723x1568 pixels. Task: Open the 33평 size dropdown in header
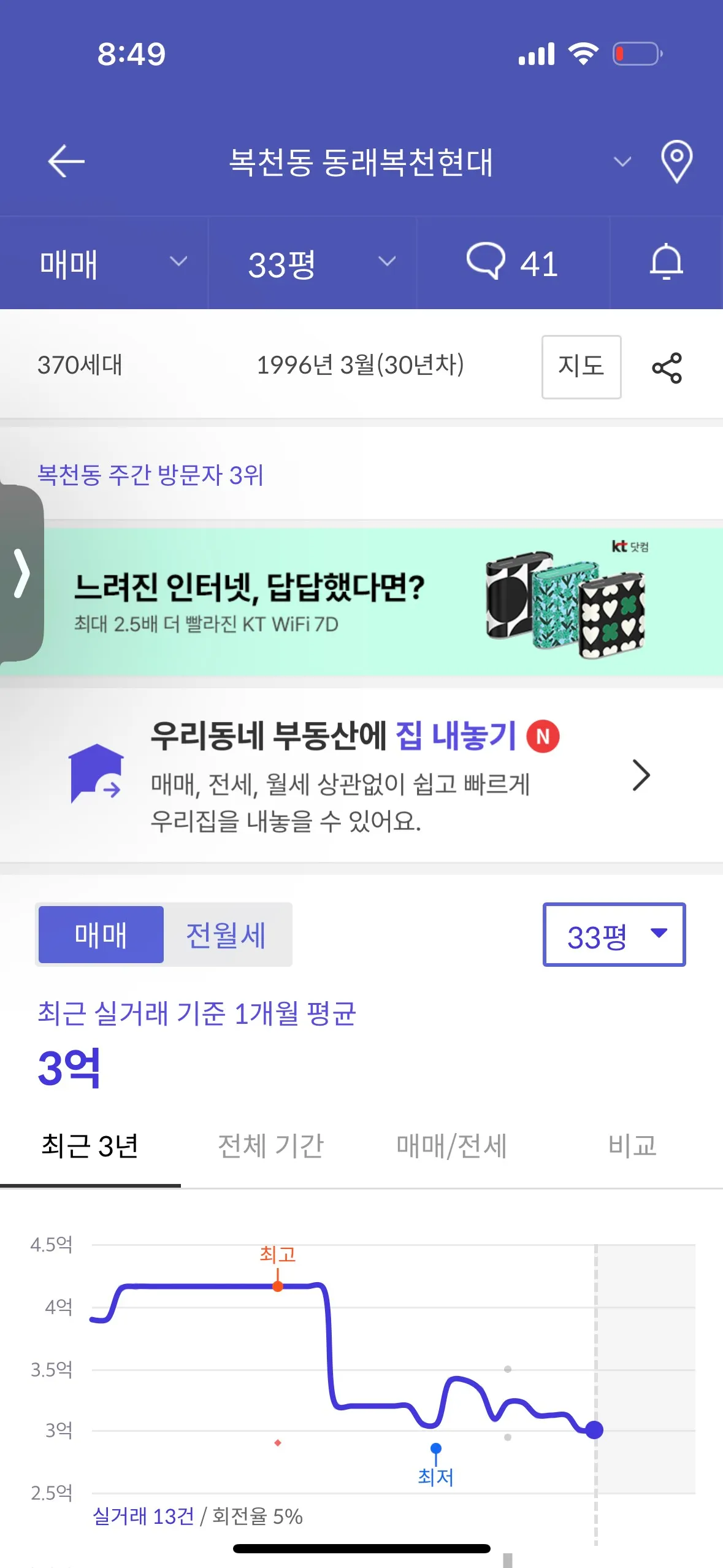[x=319, y=264]
